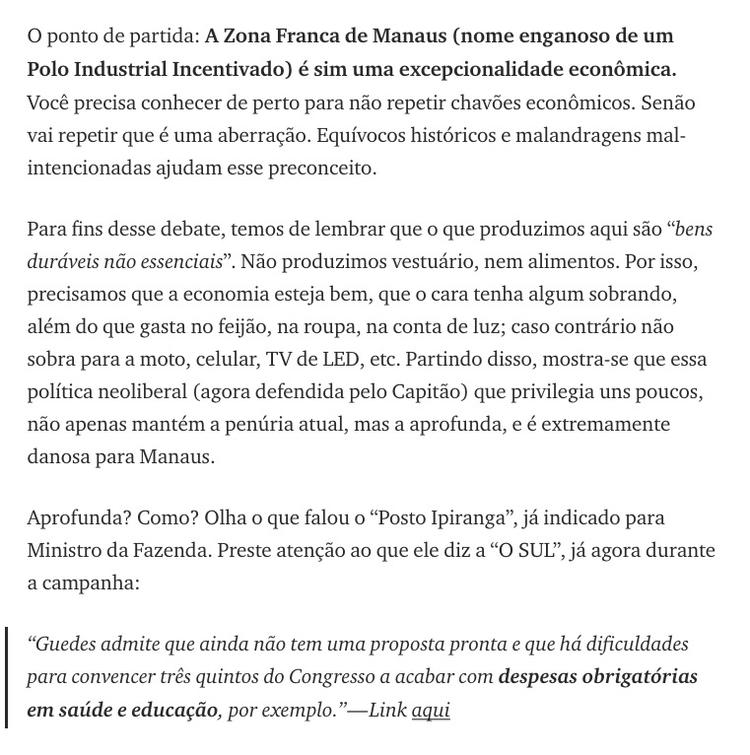
Task: Open the underlined "aqui" link
Action: click(430, 710)
